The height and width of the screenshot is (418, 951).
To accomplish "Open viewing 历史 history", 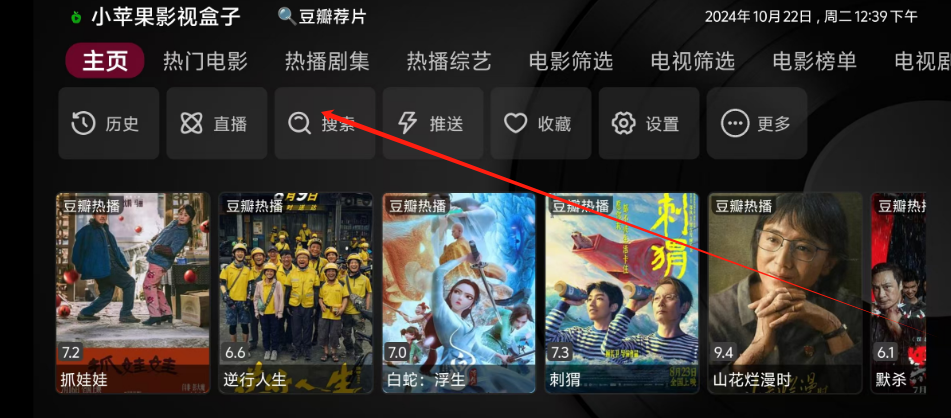I will tap(108, 124).
